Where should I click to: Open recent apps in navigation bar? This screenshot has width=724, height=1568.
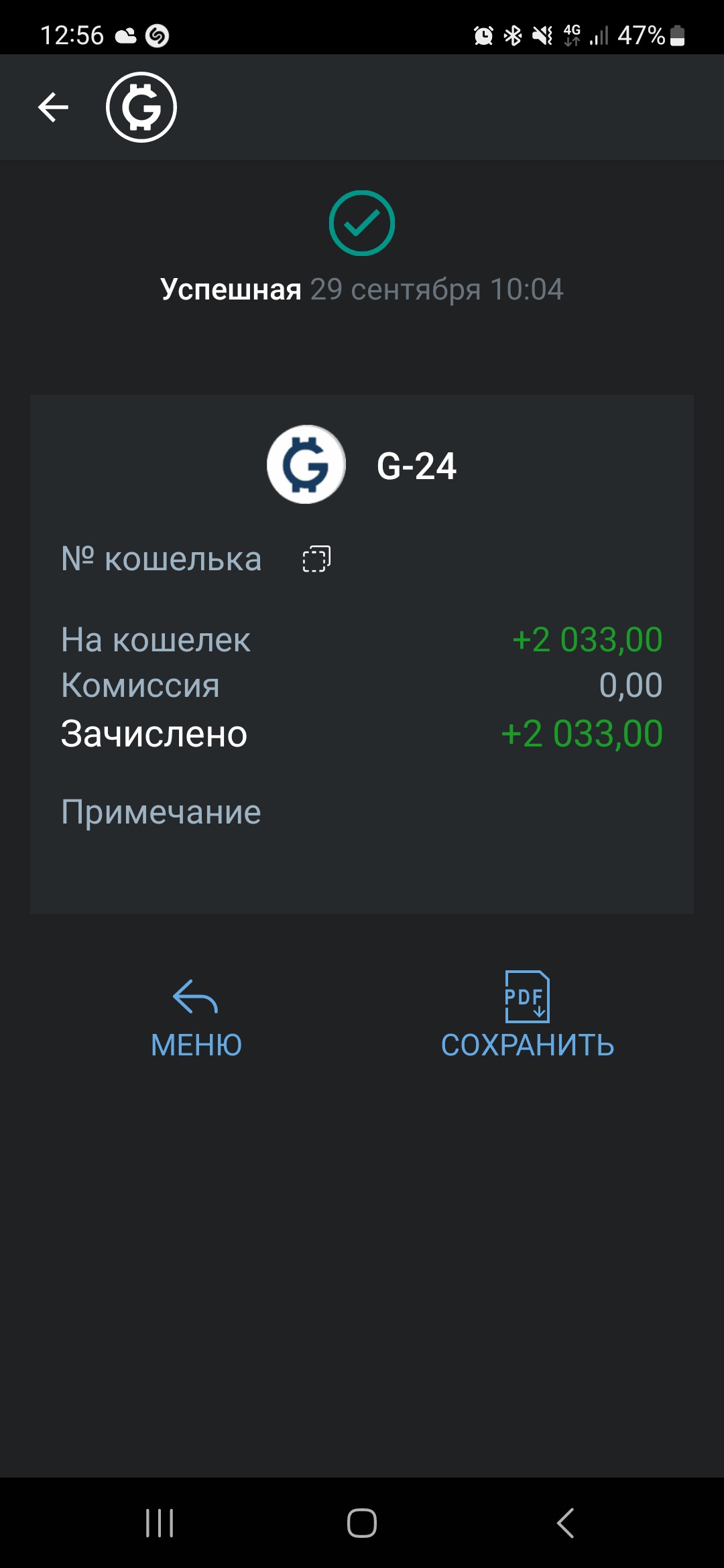[x=160, y=1523]
